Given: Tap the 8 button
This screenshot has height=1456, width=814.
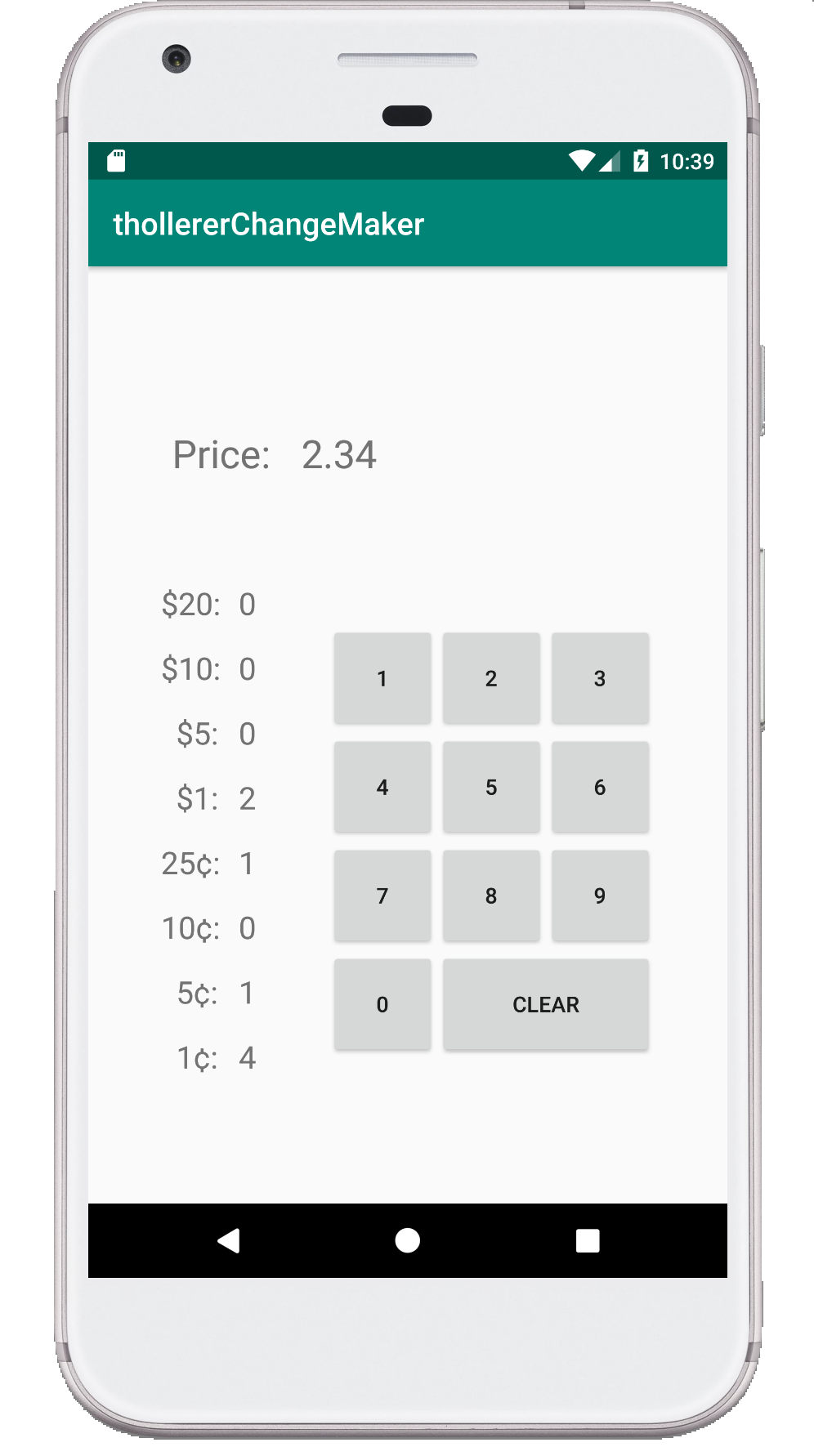Looking at the screenshot, I should [491, 895].
